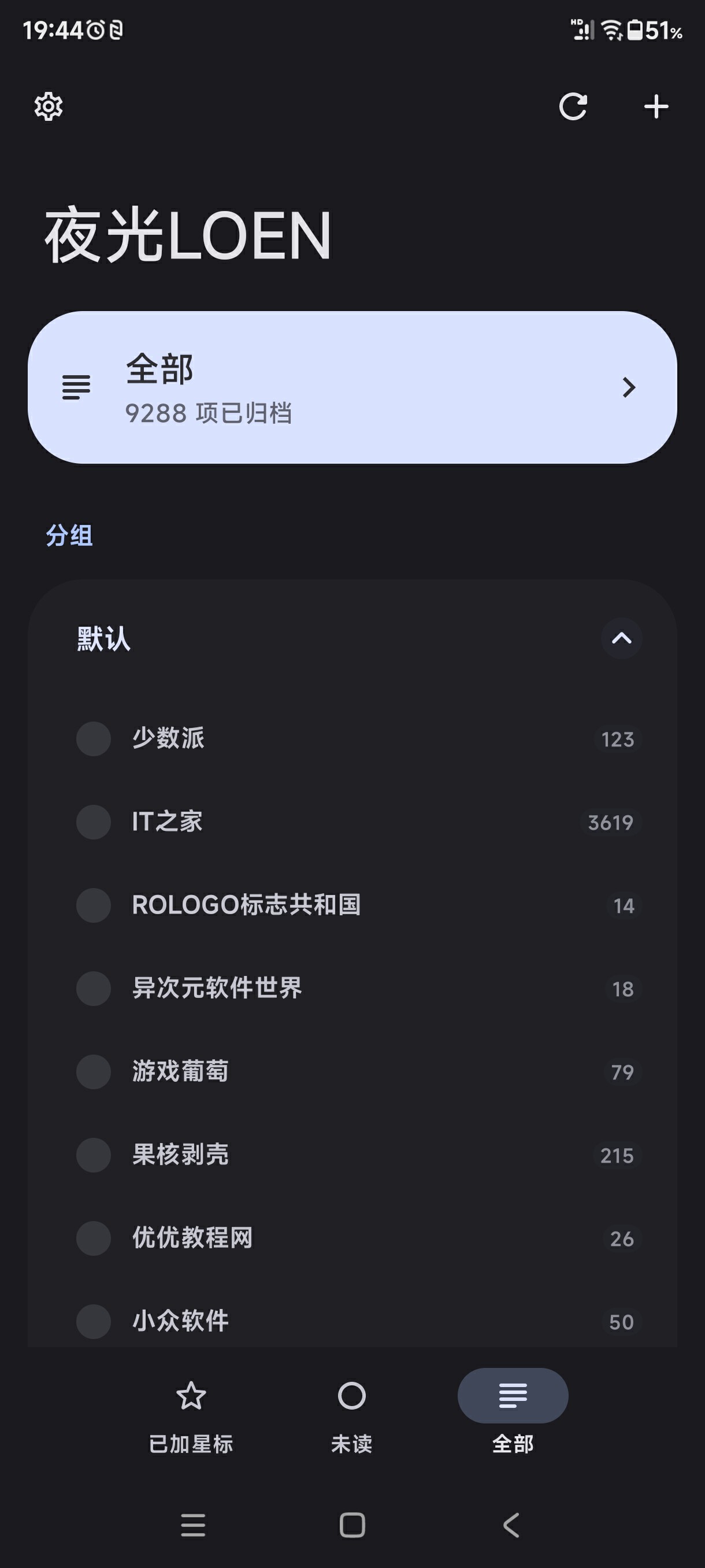Screen dimensions: 705x1568
Task: Tap the list icon inside the 全部 card
Action: [x=76, y=387]
